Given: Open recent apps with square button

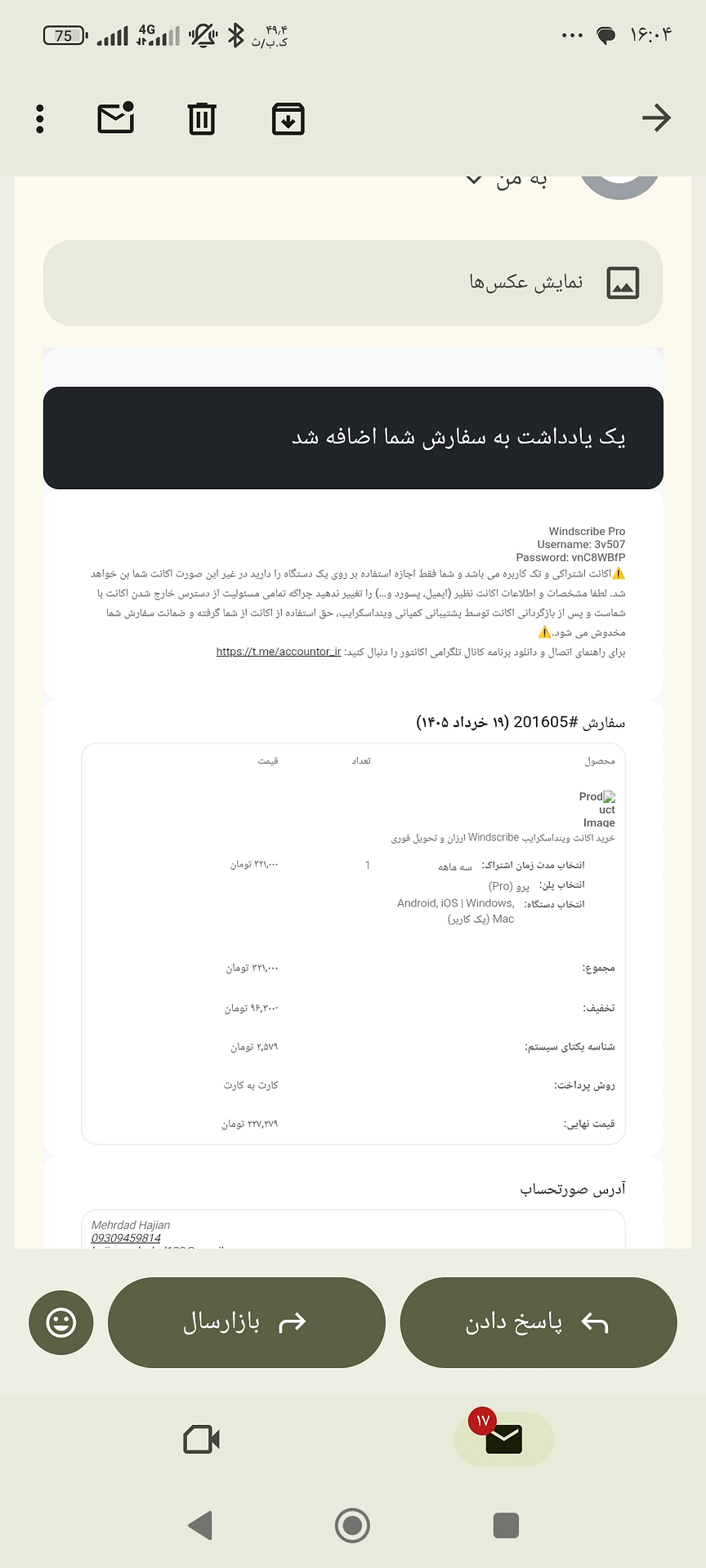Looking at the screenshot, I should coord(506,1525).
